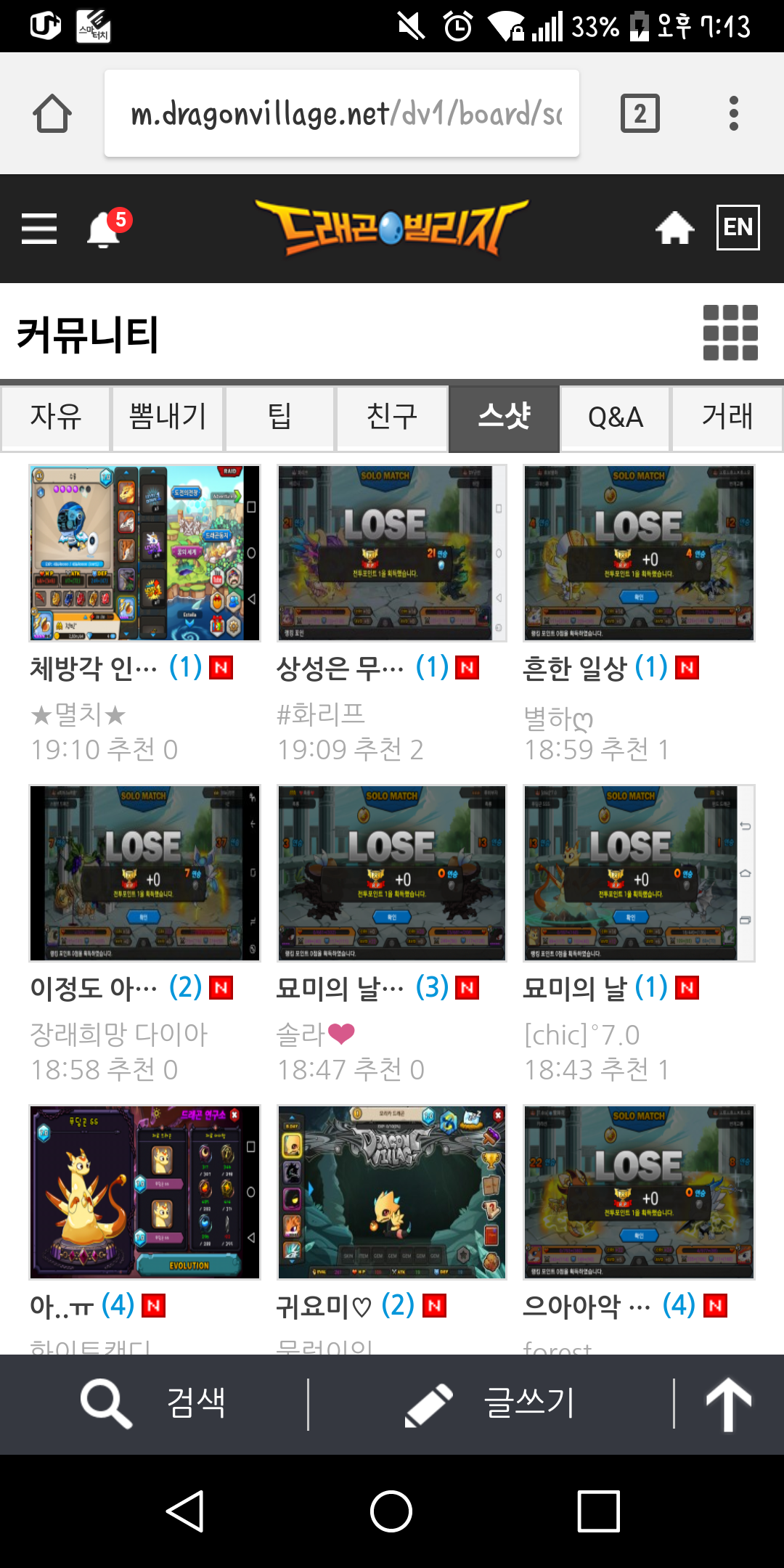Switch to the 뽑내기 tab
Viewport: 784px width, 1568px height.
[x=168, y=417]
